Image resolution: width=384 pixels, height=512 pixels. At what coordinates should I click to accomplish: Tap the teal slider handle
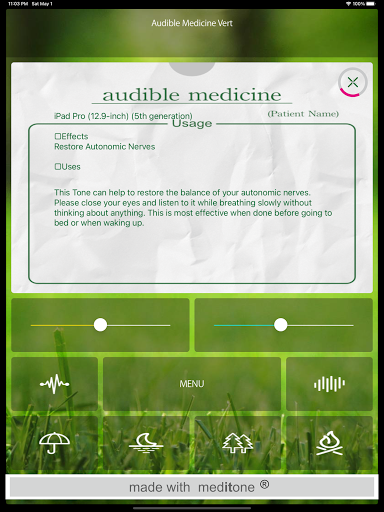[280, 325]
